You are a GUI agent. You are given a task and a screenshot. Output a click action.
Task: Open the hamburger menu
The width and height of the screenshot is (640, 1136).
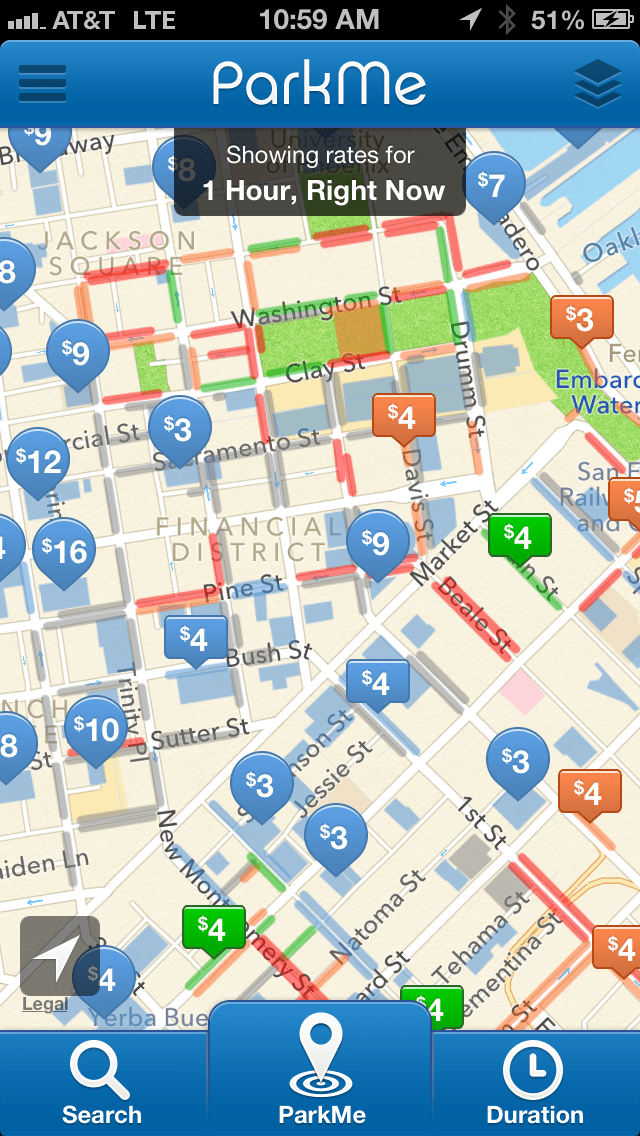42,84
